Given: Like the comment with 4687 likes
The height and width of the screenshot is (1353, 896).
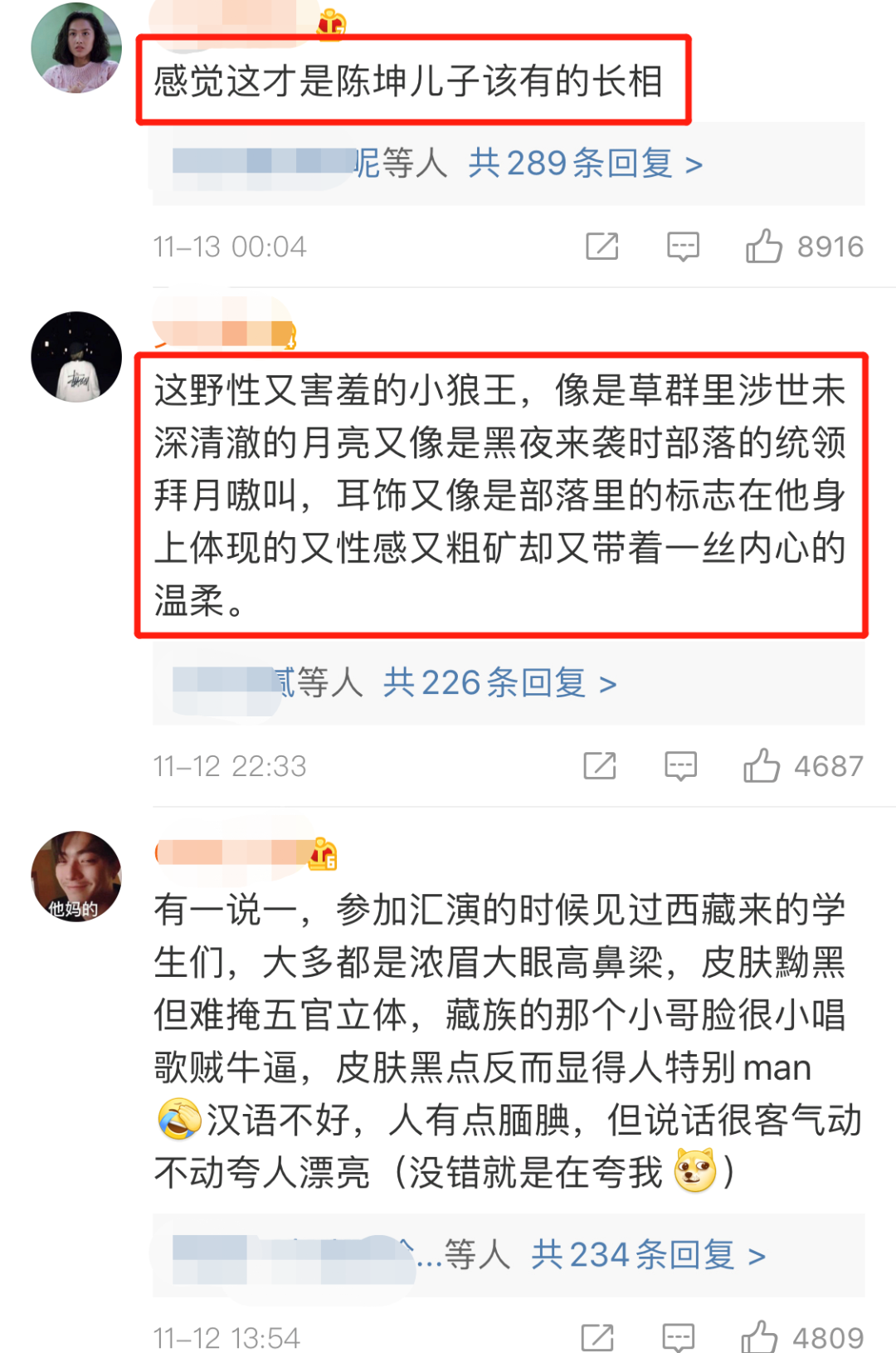Looking at the screenshot, I should pyautogui.click(x=762, y=765).
